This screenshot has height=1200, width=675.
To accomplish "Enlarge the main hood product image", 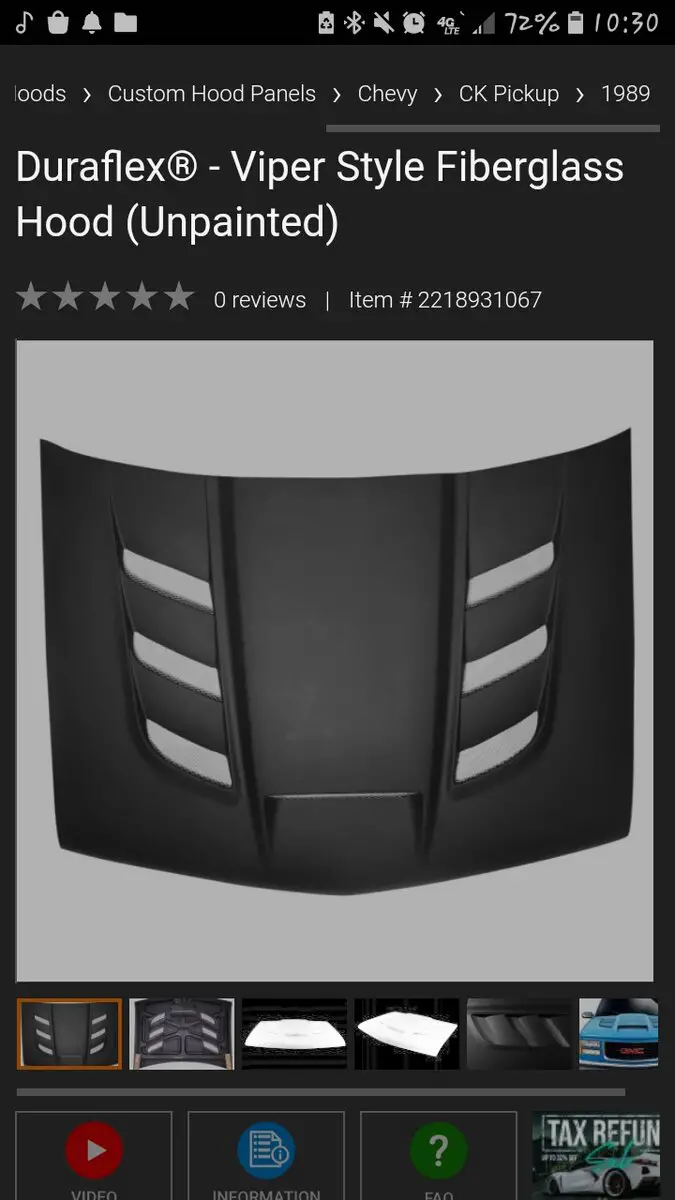I will point(335,661).
